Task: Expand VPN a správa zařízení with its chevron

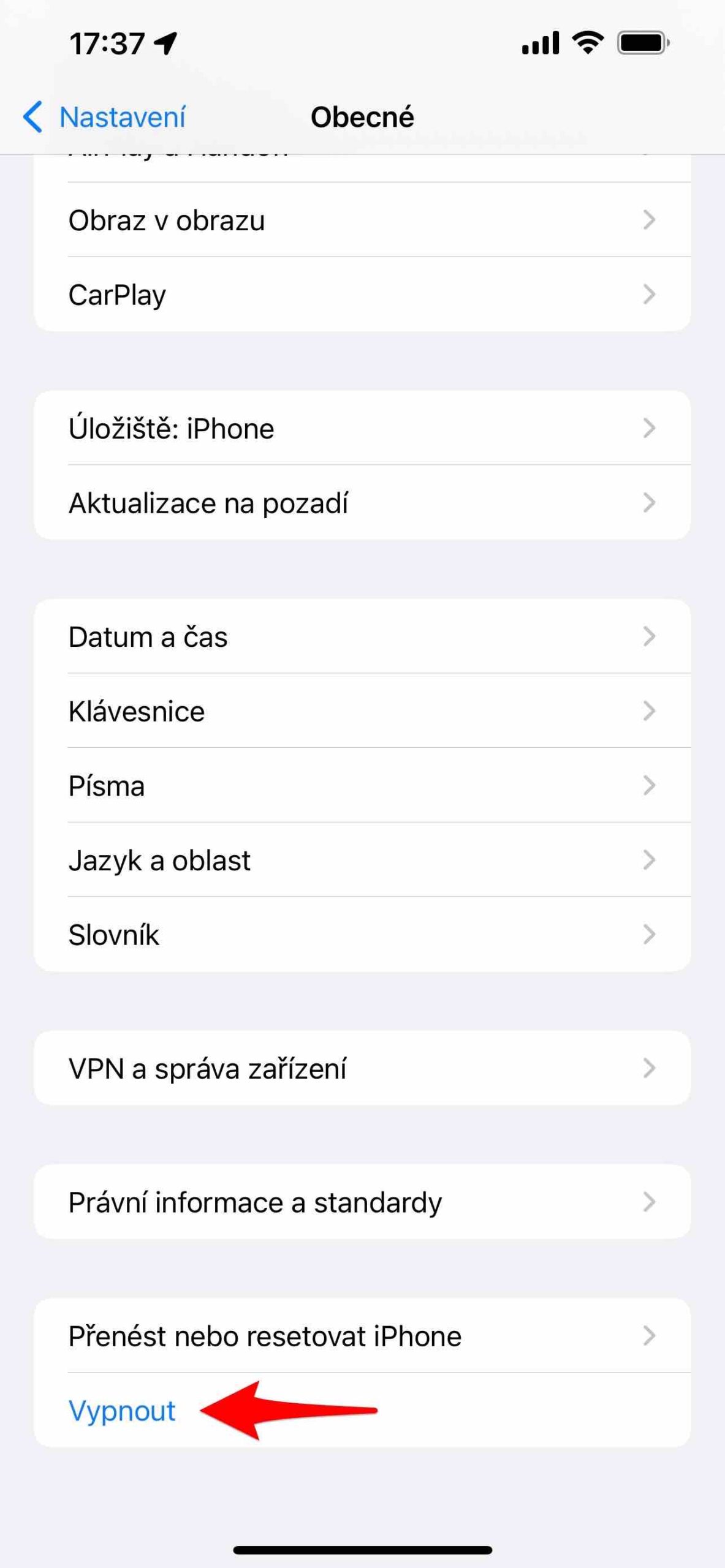Action: coord(649,1069)
